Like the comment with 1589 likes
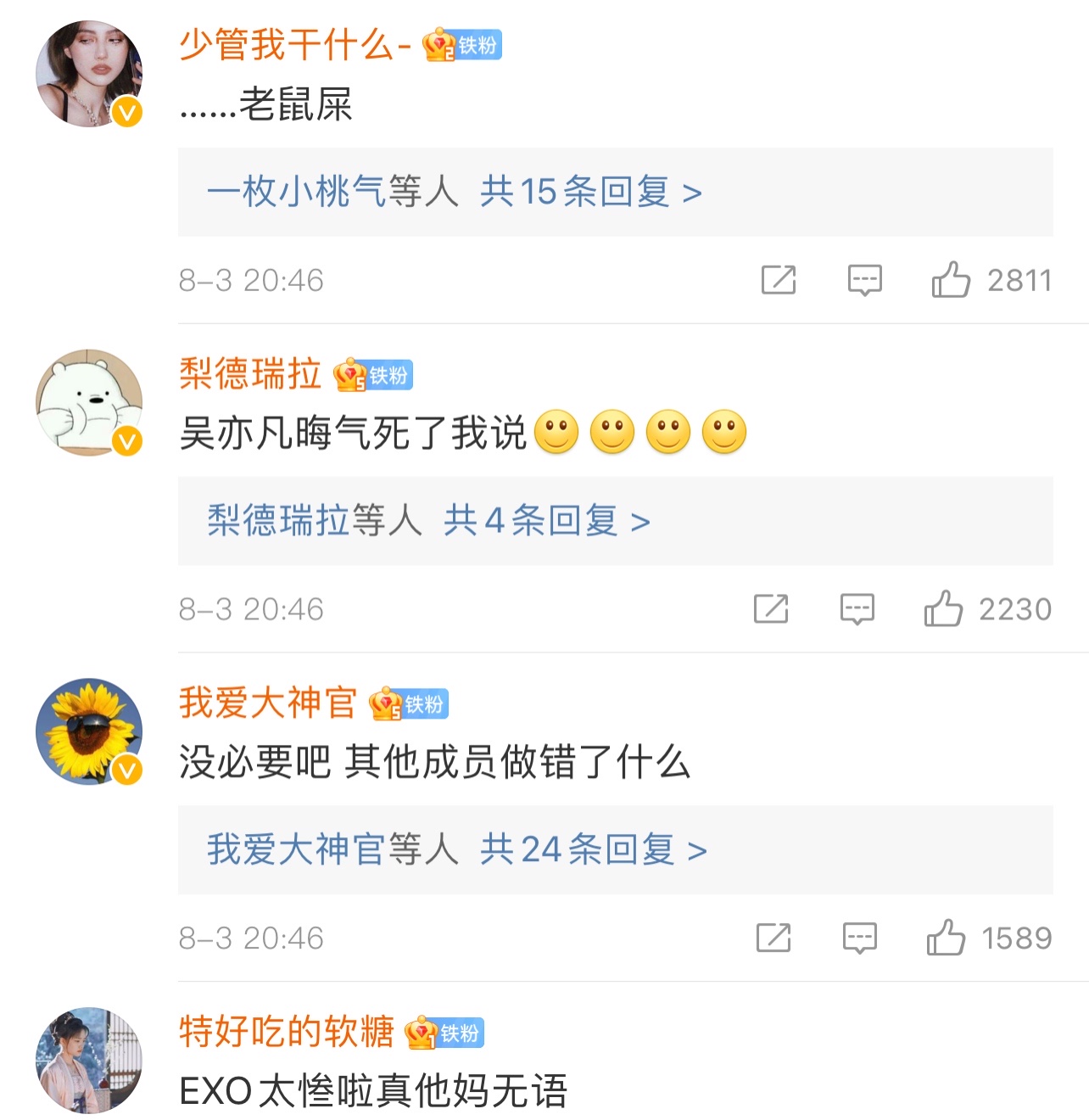This screenshot has height=1120, width=1089. (x=946, y=938)
